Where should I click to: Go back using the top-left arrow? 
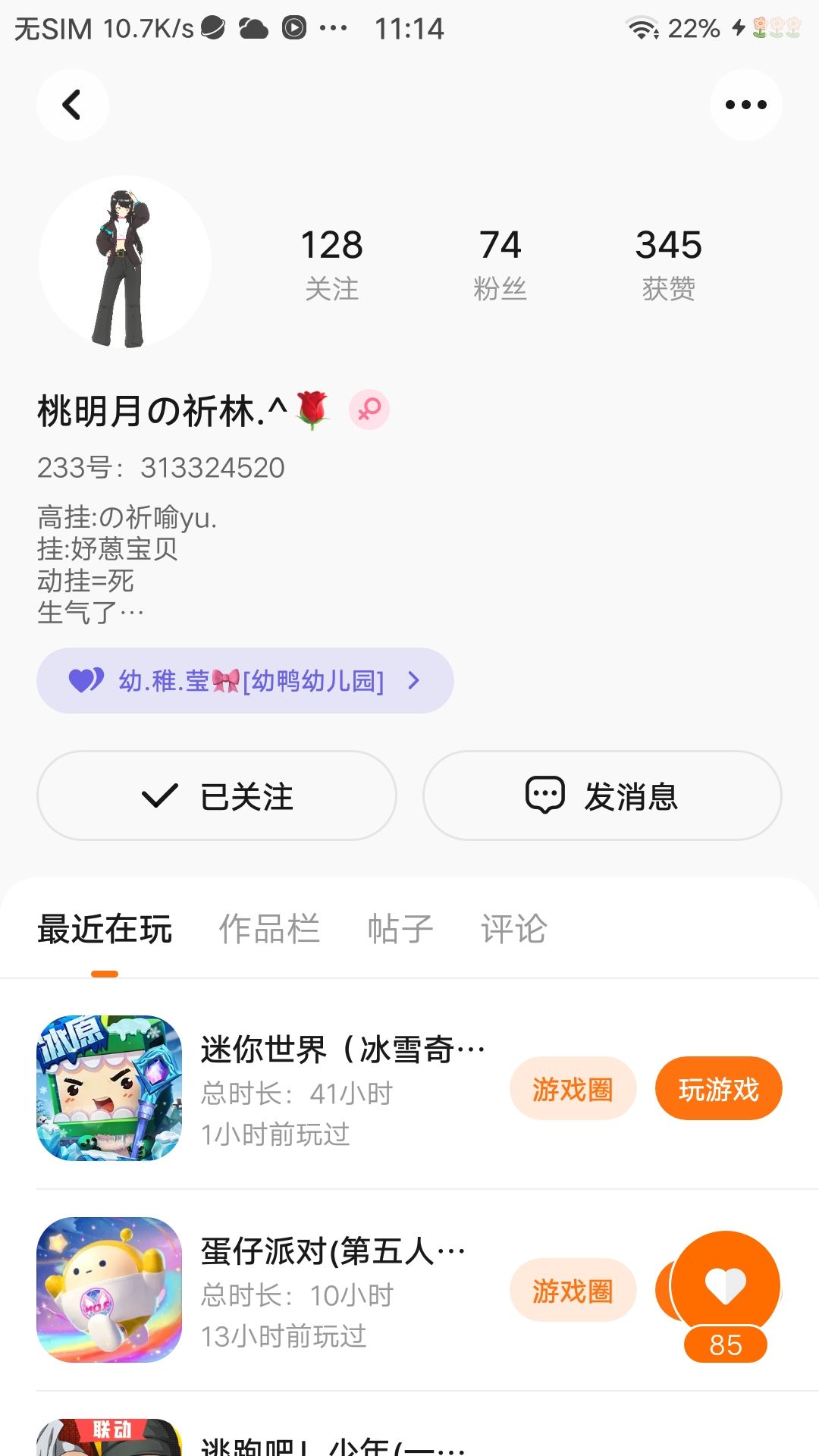pyautogui.click(x=72, y=105)
